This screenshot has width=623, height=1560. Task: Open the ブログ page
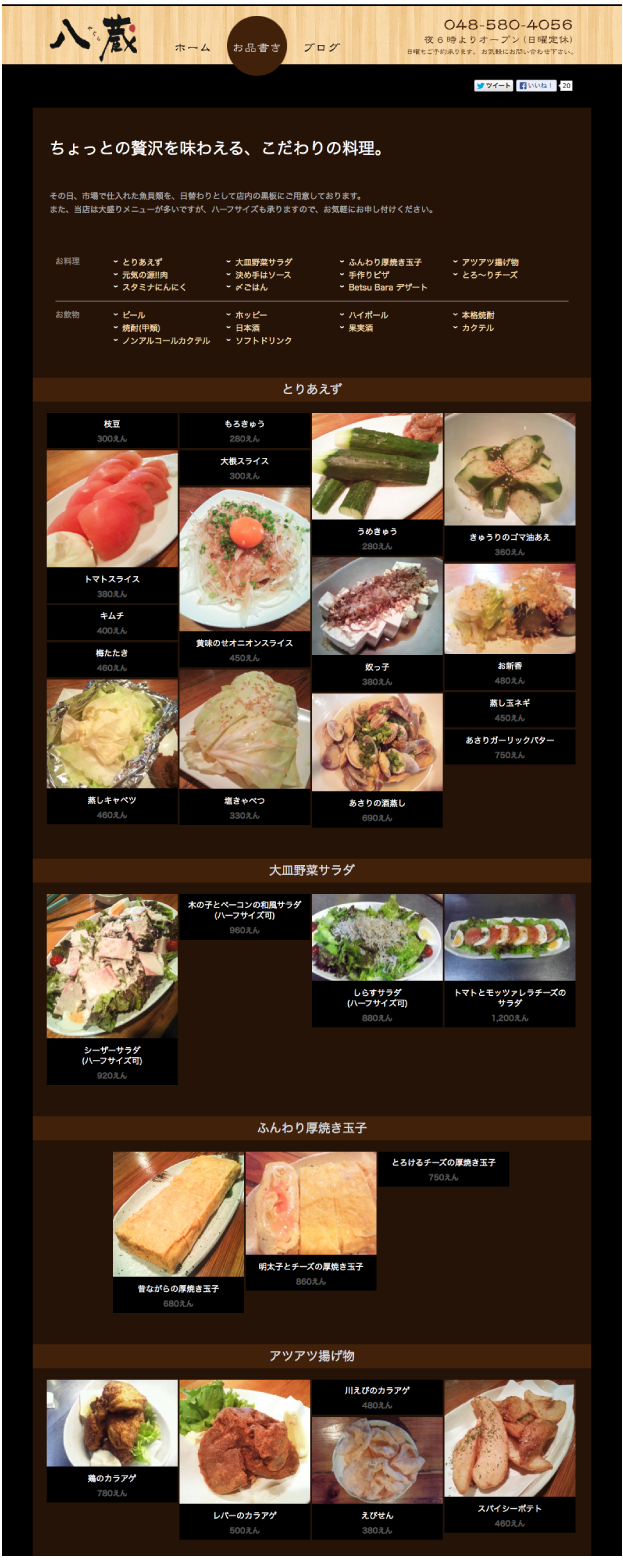[x=321, y=47]
